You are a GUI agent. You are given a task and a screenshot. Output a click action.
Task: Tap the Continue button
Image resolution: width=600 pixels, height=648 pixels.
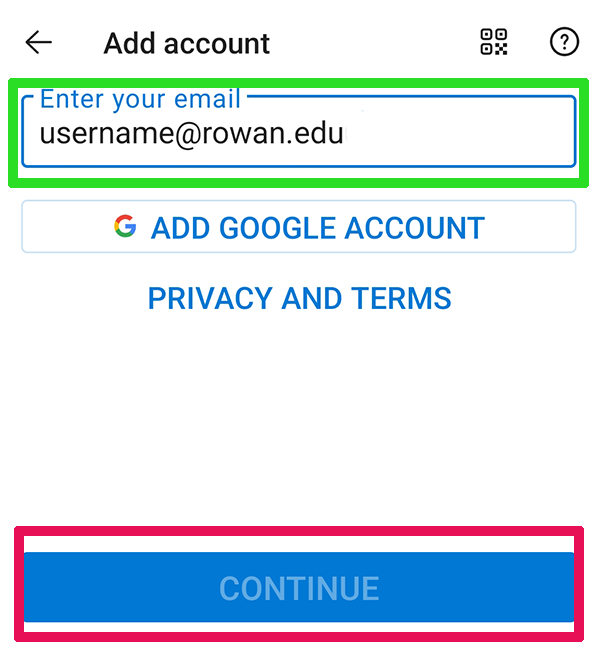pos(298,587)
